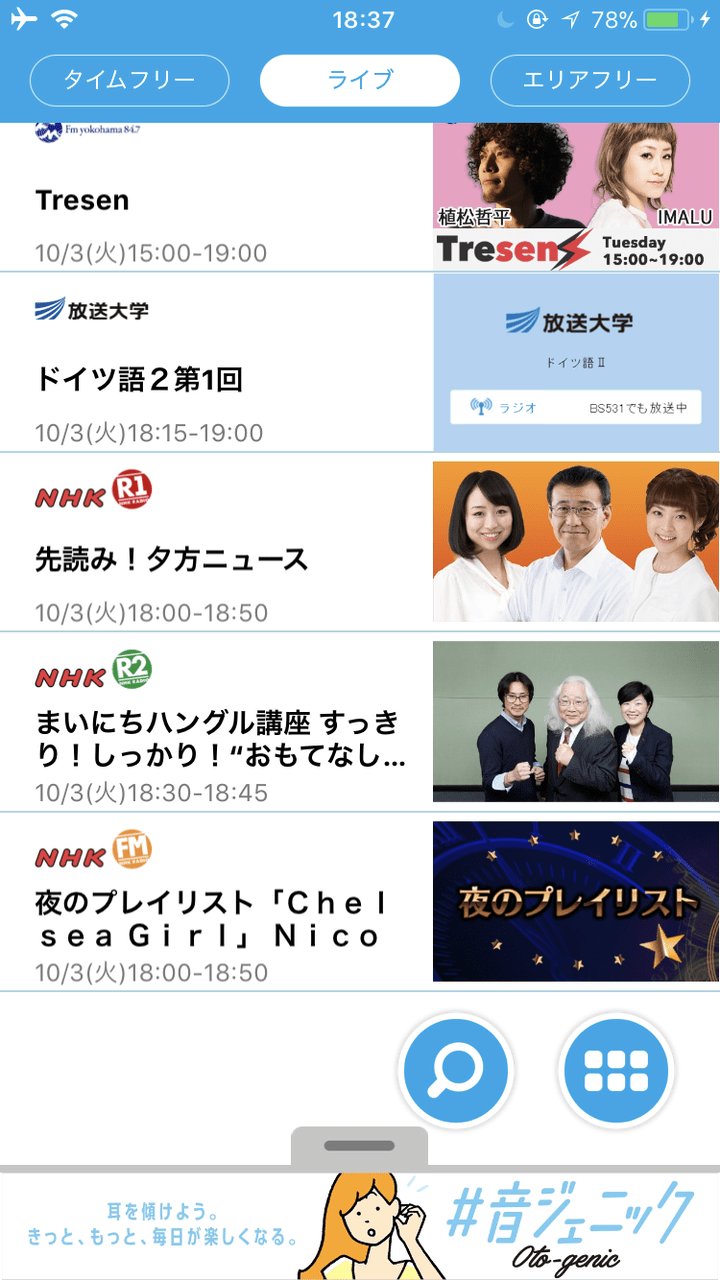Open search using the magnifier icon
The height and width of the screenshot is (1280, 720).
455,1069
